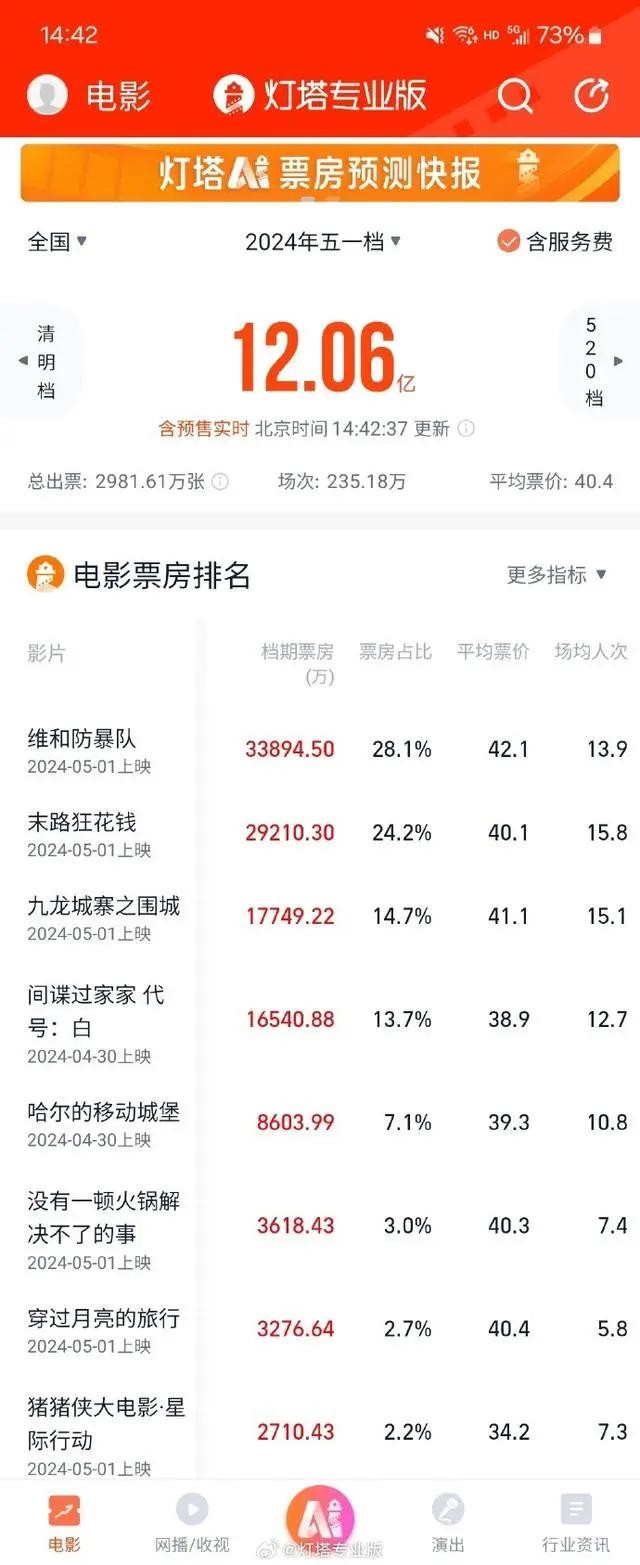640x1565 pixels.
Task: Expand 更多指标 dropdown
Action: 556,574
